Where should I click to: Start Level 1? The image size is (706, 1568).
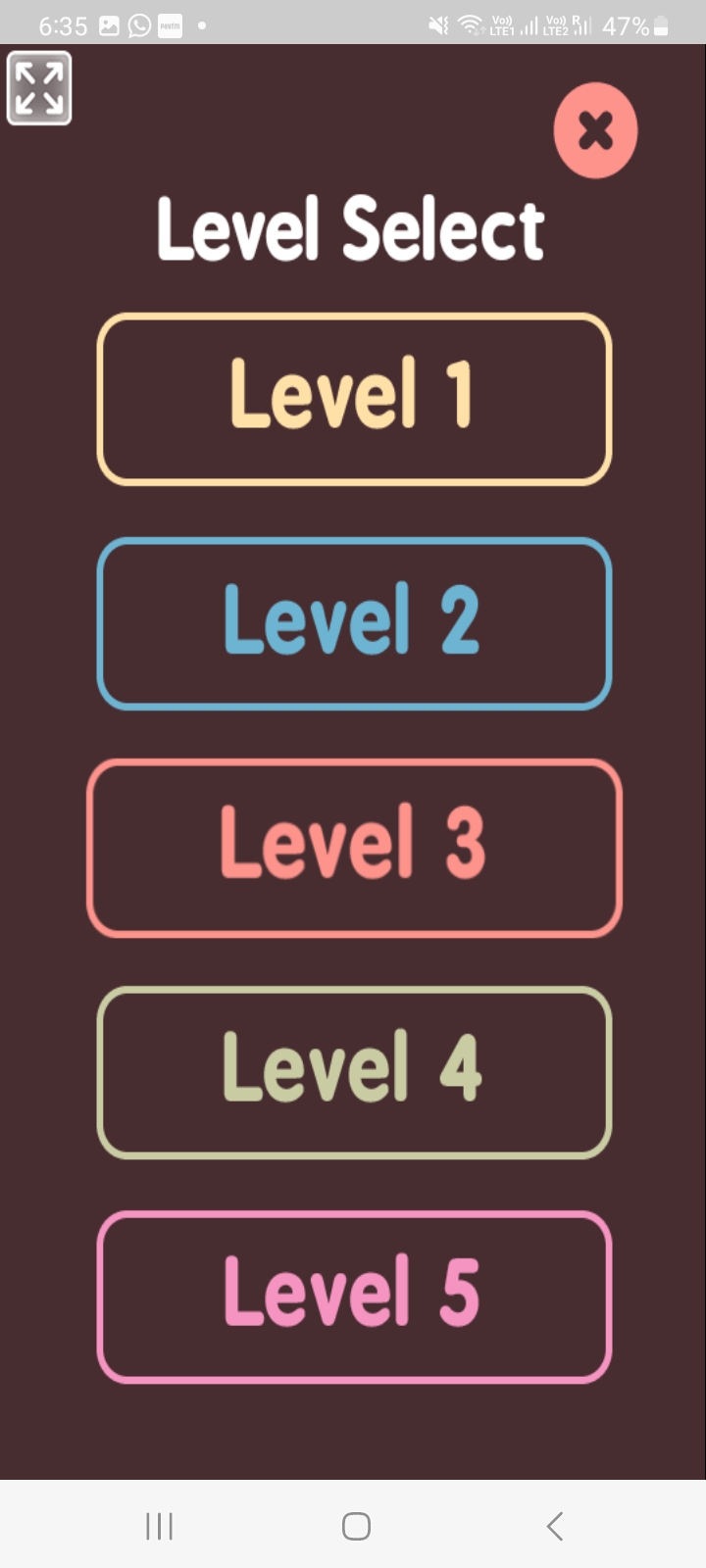coord(354,399)
